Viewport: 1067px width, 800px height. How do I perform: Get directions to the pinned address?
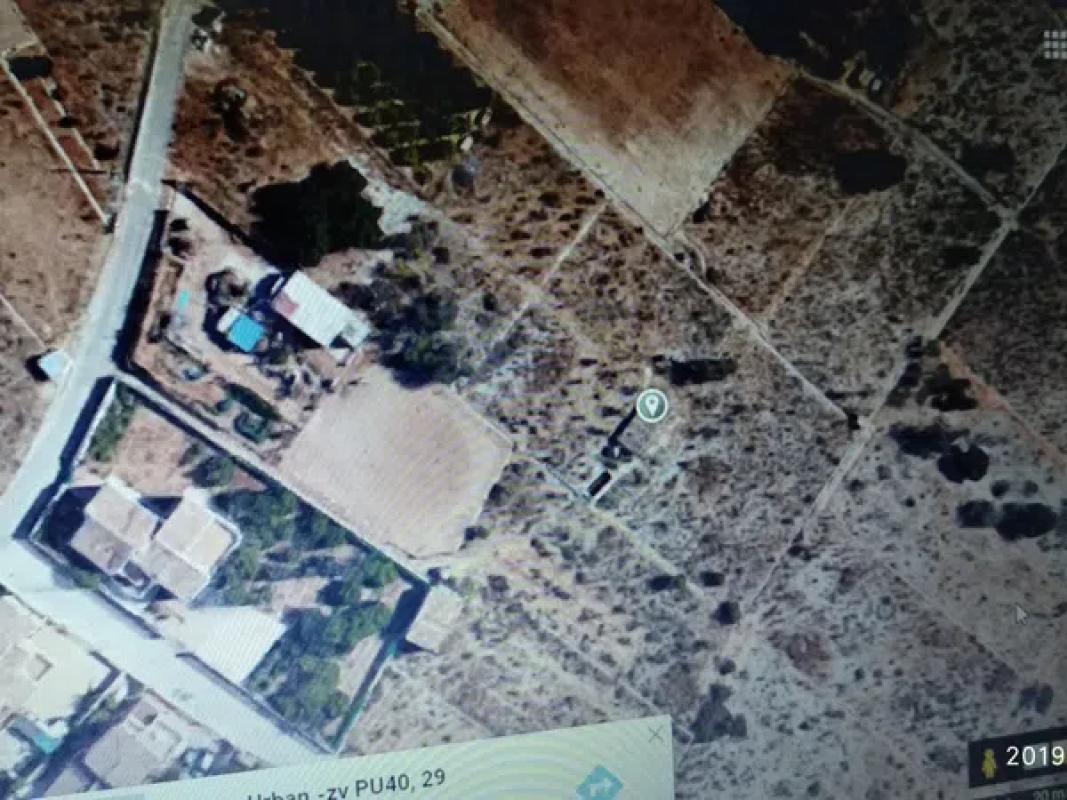tap(600, 783)
